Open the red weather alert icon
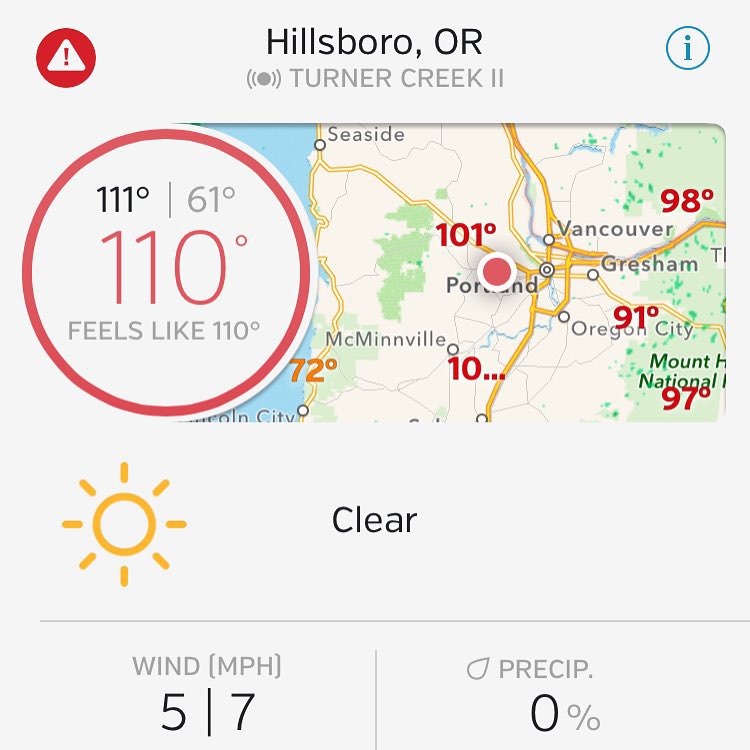 point(65,57)
